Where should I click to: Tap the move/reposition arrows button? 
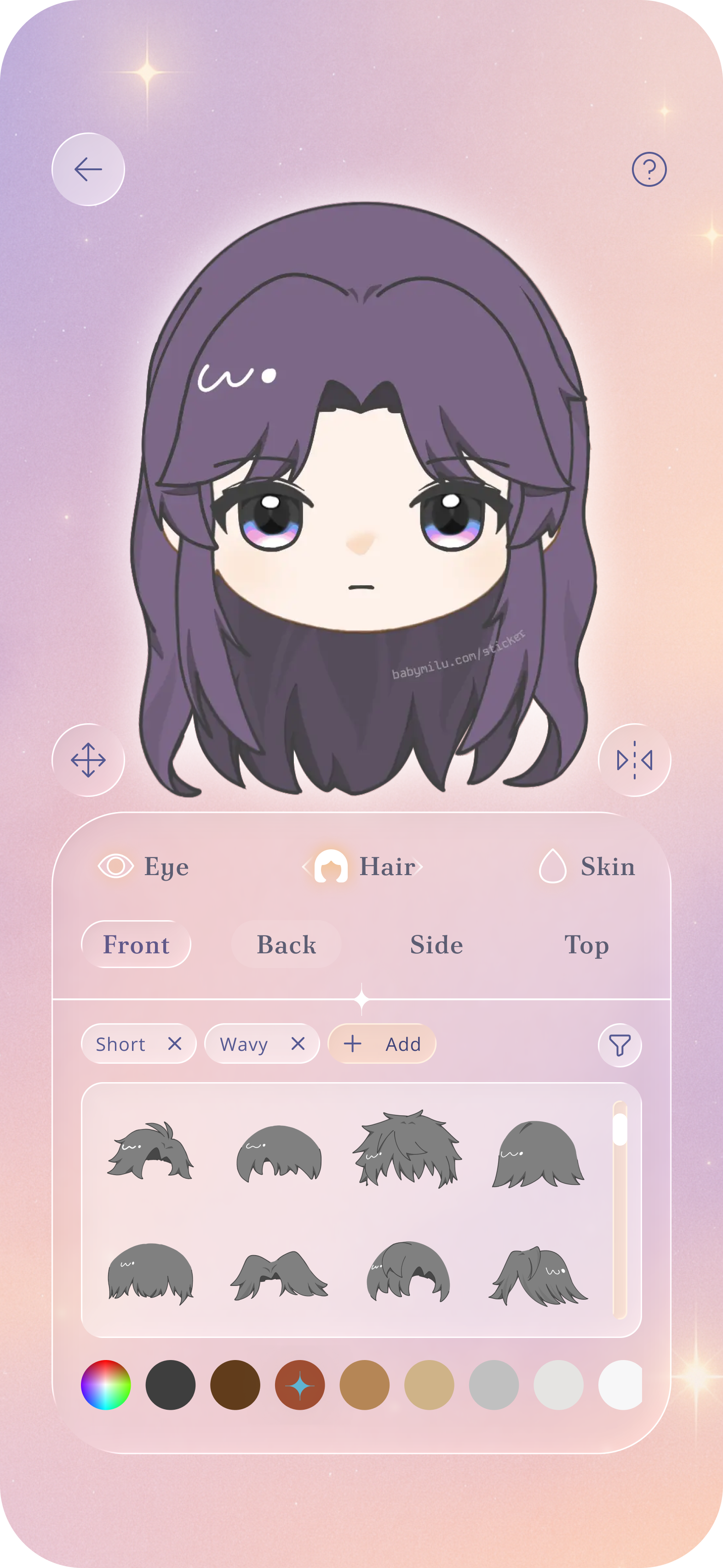click(x=88, y=760)
